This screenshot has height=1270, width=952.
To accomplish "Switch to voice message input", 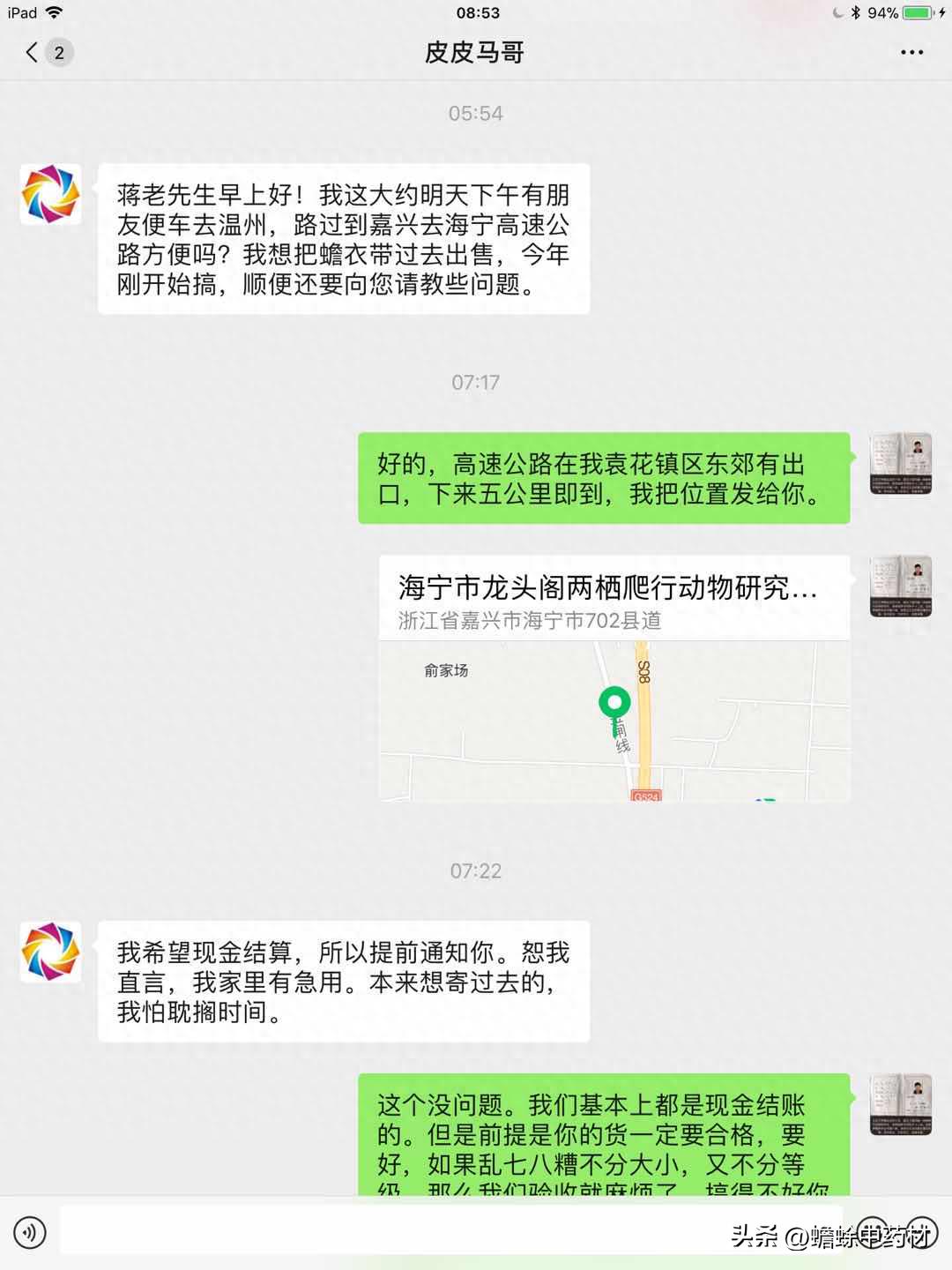I will tap(30, 1232).
